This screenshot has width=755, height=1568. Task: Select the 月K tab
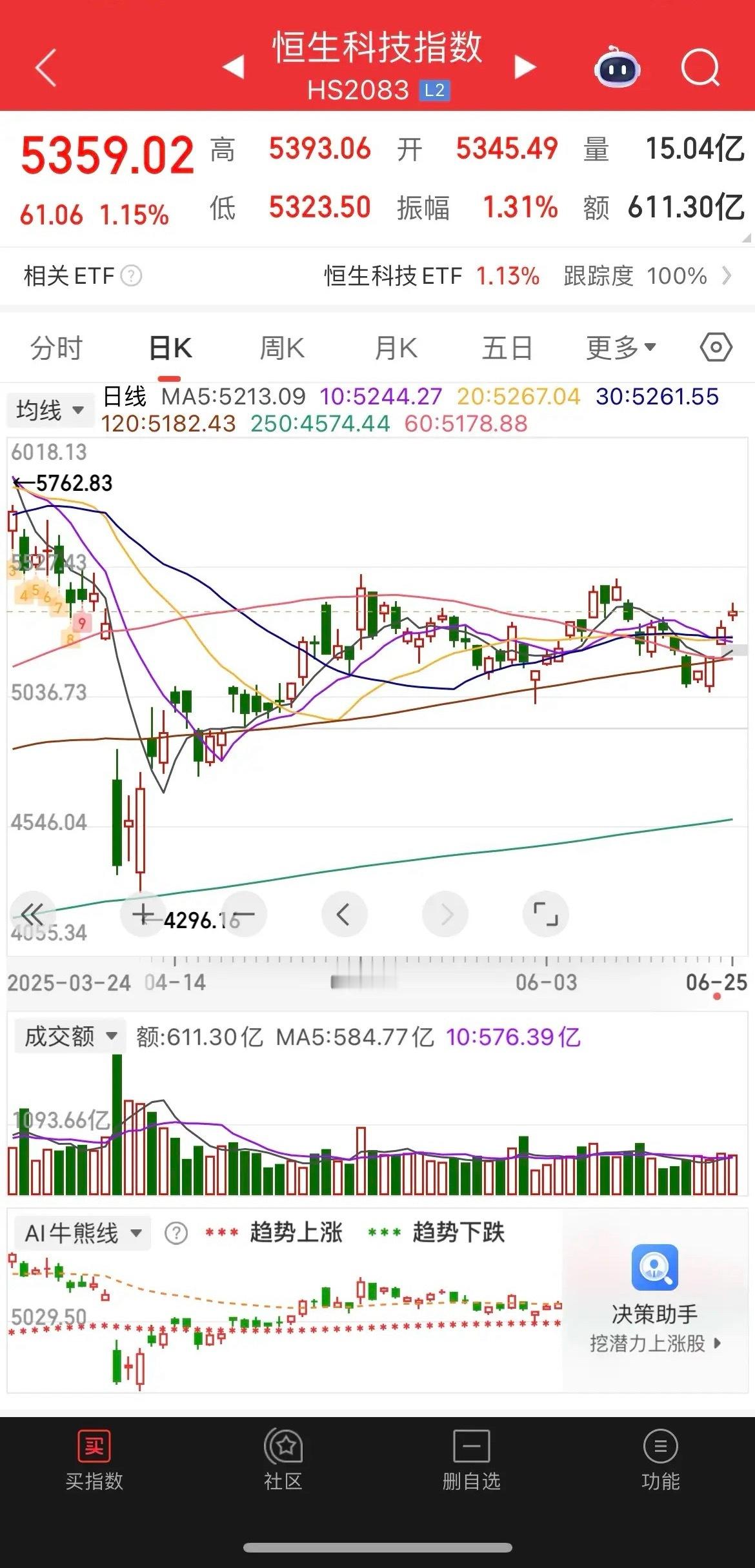pyautogui.click(x=396, y=348)
